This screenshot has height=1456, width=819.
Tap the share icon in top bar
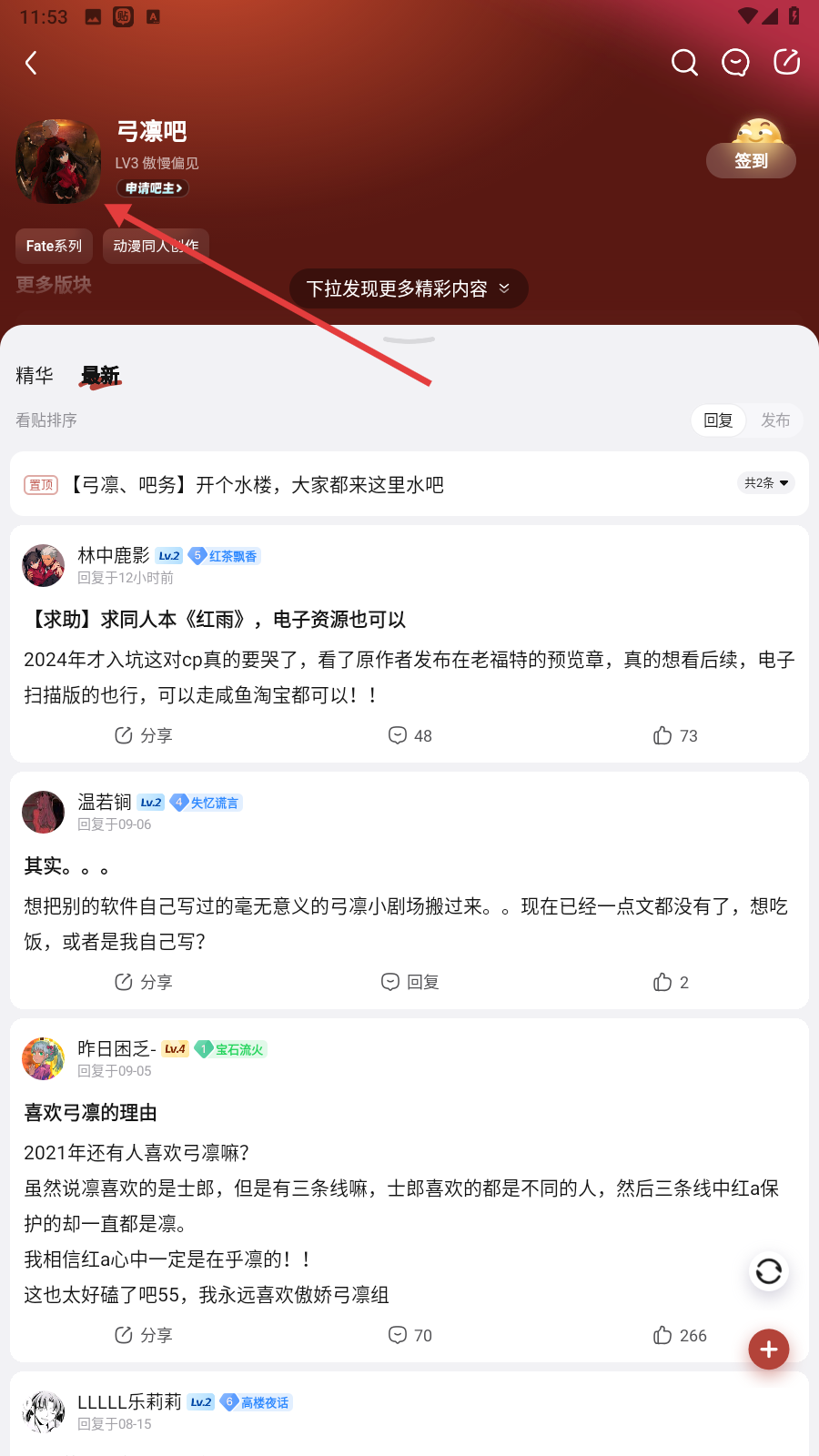[786, 62]
